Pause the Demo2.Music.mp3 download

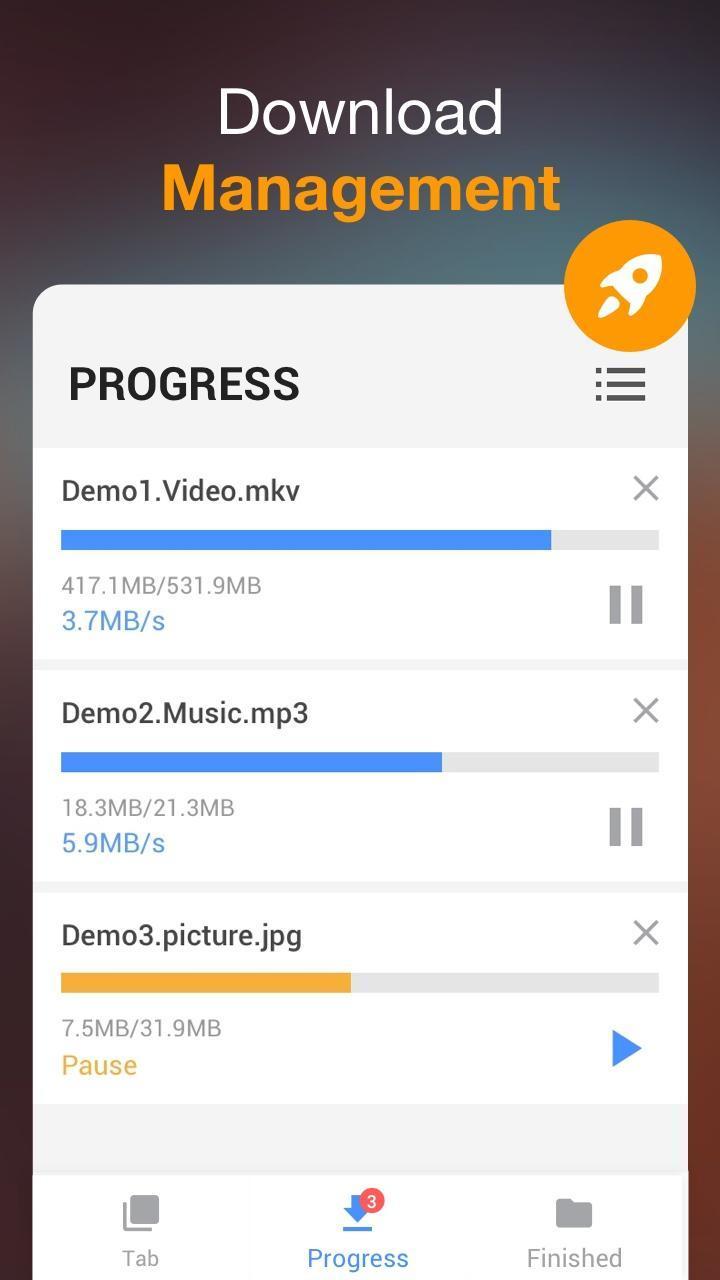coord(625,826)
